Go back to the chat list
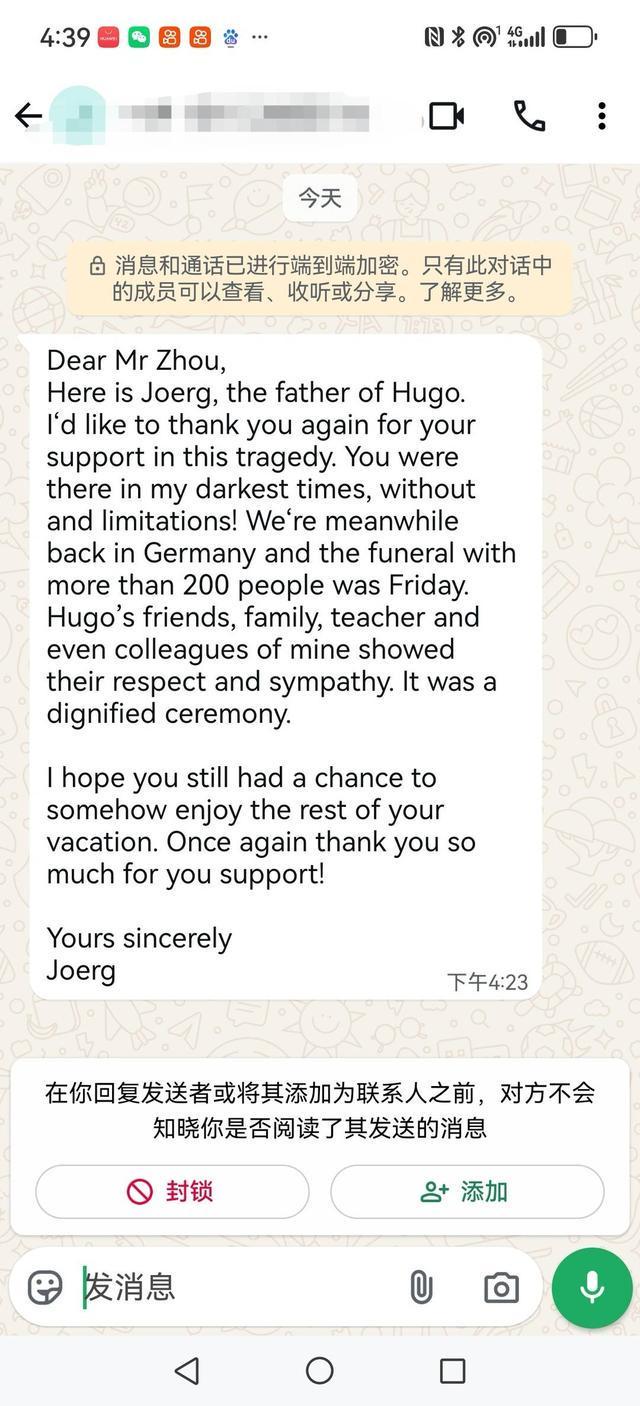 [28, 116]
